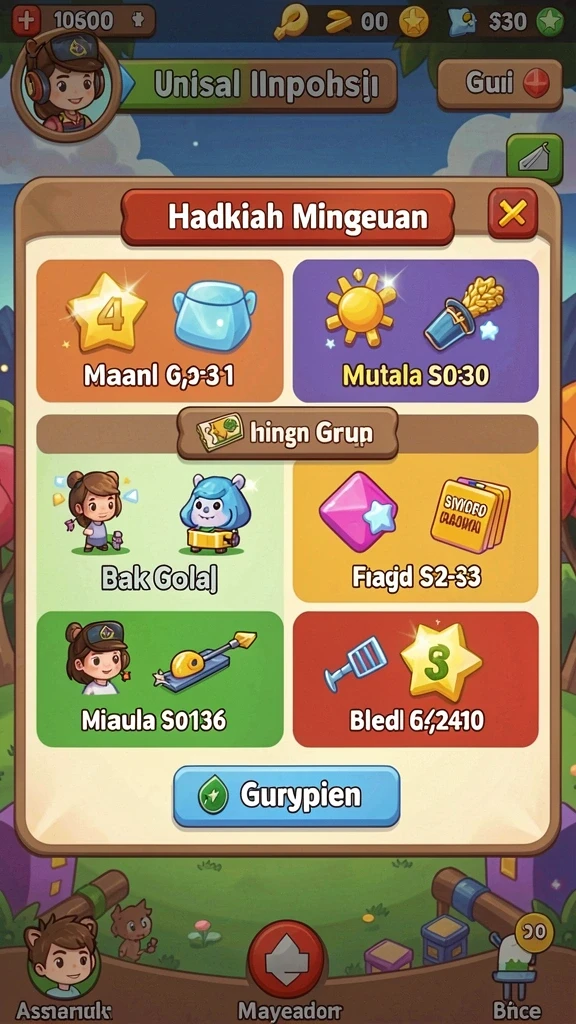Open the Bak Golaj card
The height and width of the screenshot is (1024, 576).
(160, 528)
